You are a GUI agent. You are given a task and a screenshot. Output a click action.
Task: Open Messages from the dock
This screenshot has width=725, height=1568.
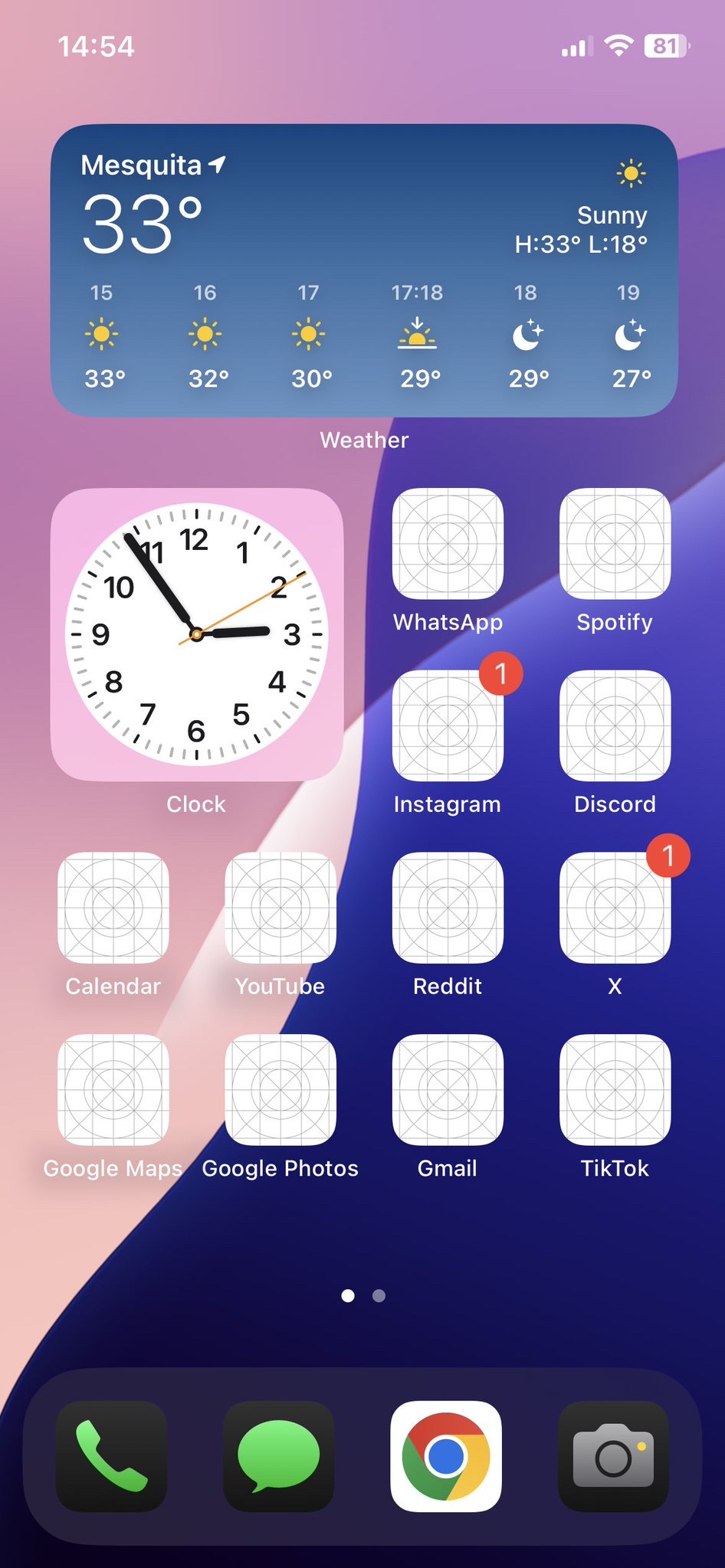click(279, 1456)
